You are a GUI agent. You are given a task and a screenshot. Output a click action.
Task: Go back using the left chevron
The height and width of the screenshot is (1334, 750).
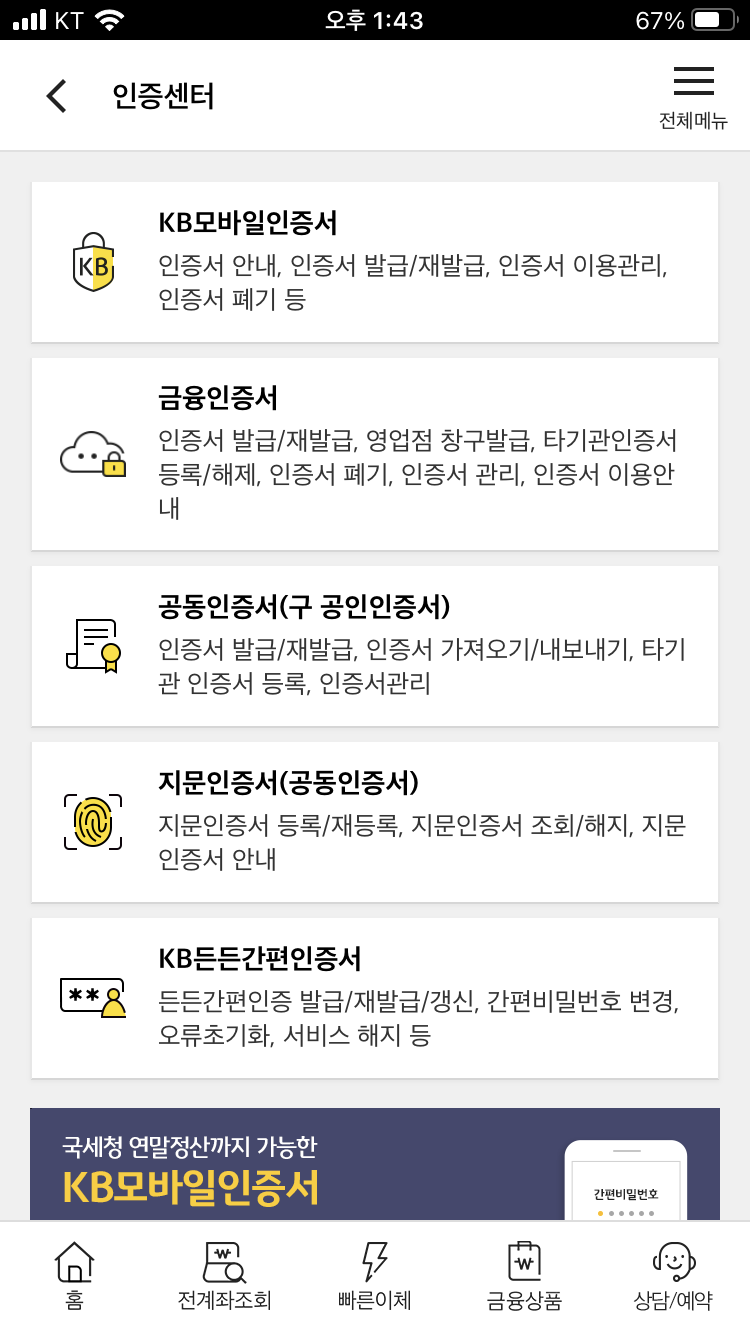click(55, 95)
